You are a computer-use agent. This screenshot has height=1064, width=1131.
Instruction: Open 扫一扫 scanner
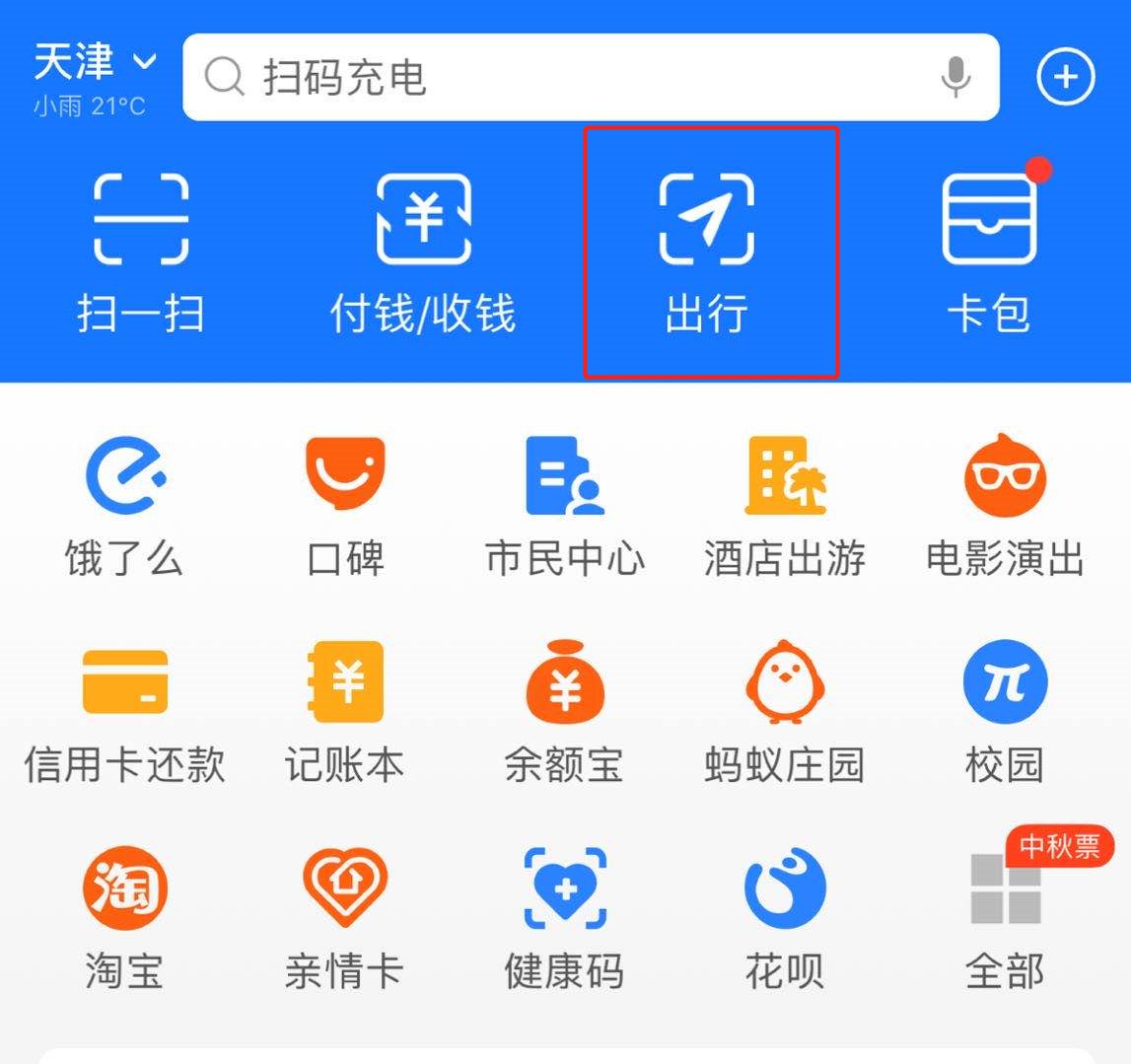click(141, 251)
